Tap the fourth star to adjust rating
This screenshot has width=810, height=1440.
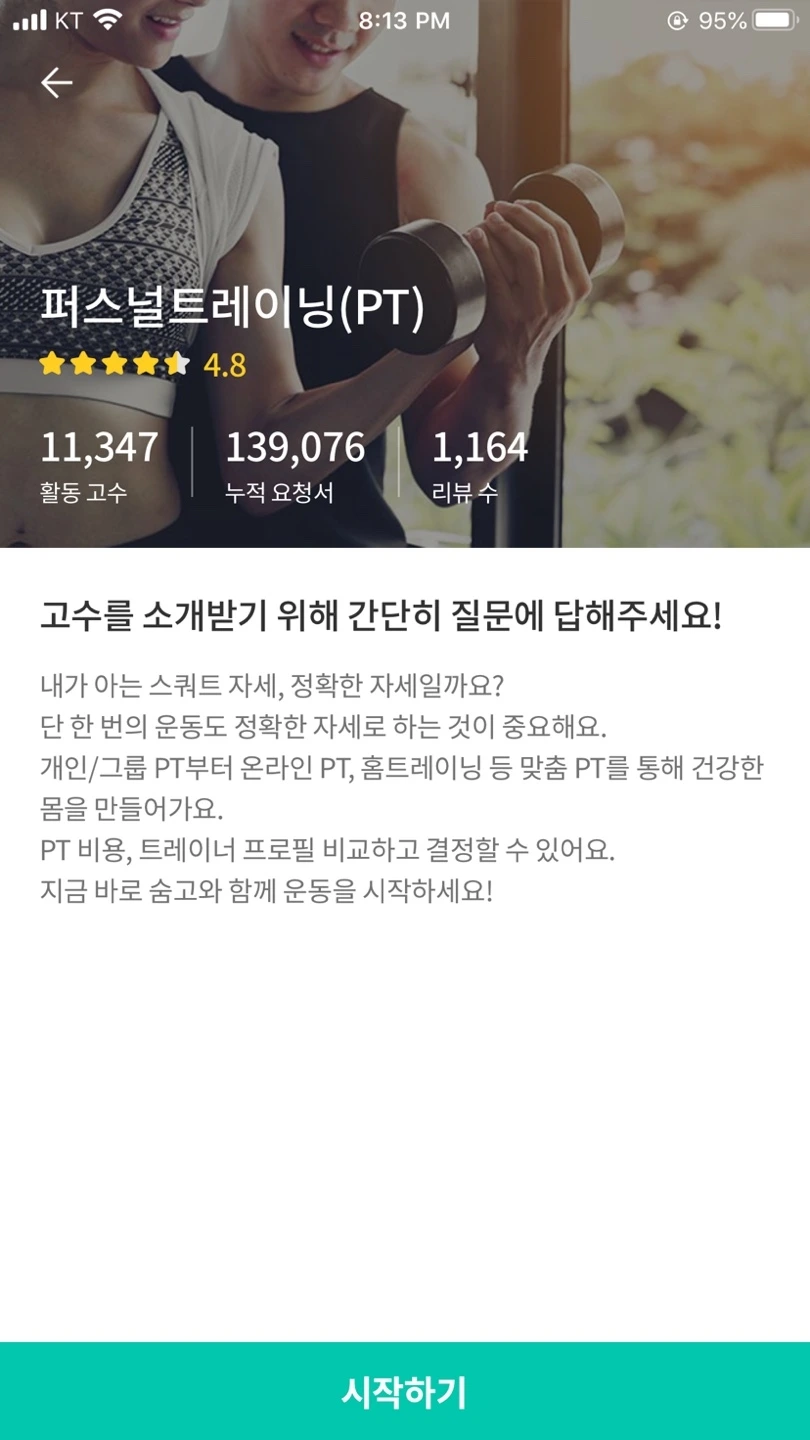[146, 364]
